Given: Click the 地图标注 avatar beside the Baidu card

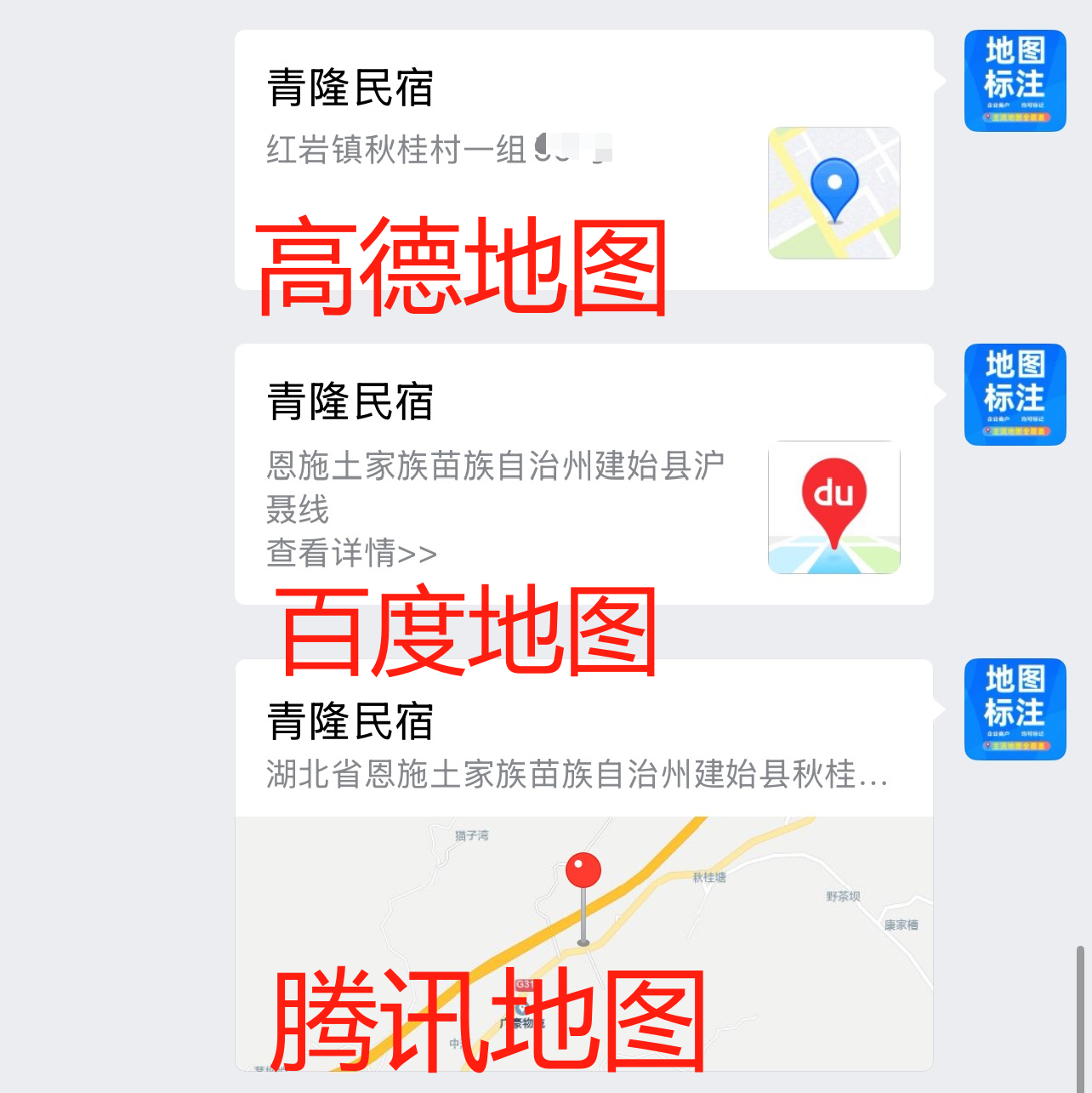Looking at the screenshot, I should [x=1015, y=393].
